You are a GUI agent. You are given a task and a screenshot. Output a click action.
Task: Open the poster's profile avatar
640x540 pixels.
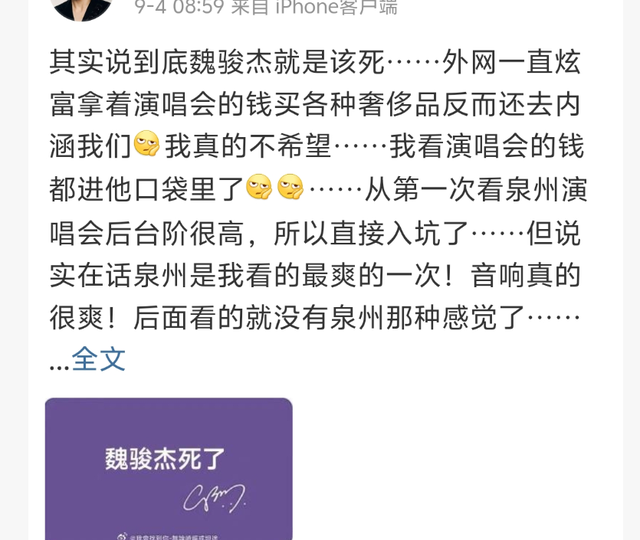click(81, 7)
